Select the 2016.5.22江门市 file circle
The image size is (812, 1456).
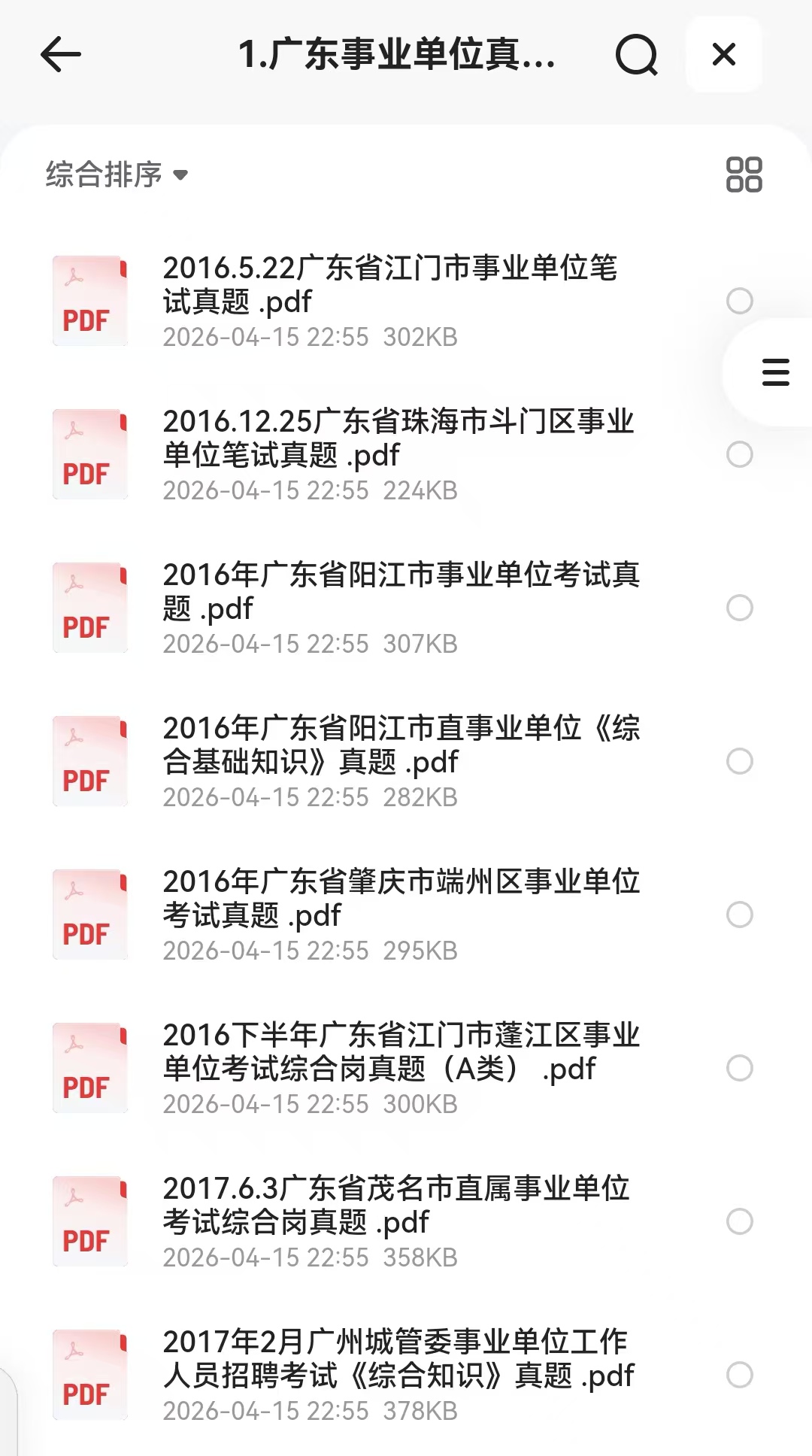(x=740, y=301)
